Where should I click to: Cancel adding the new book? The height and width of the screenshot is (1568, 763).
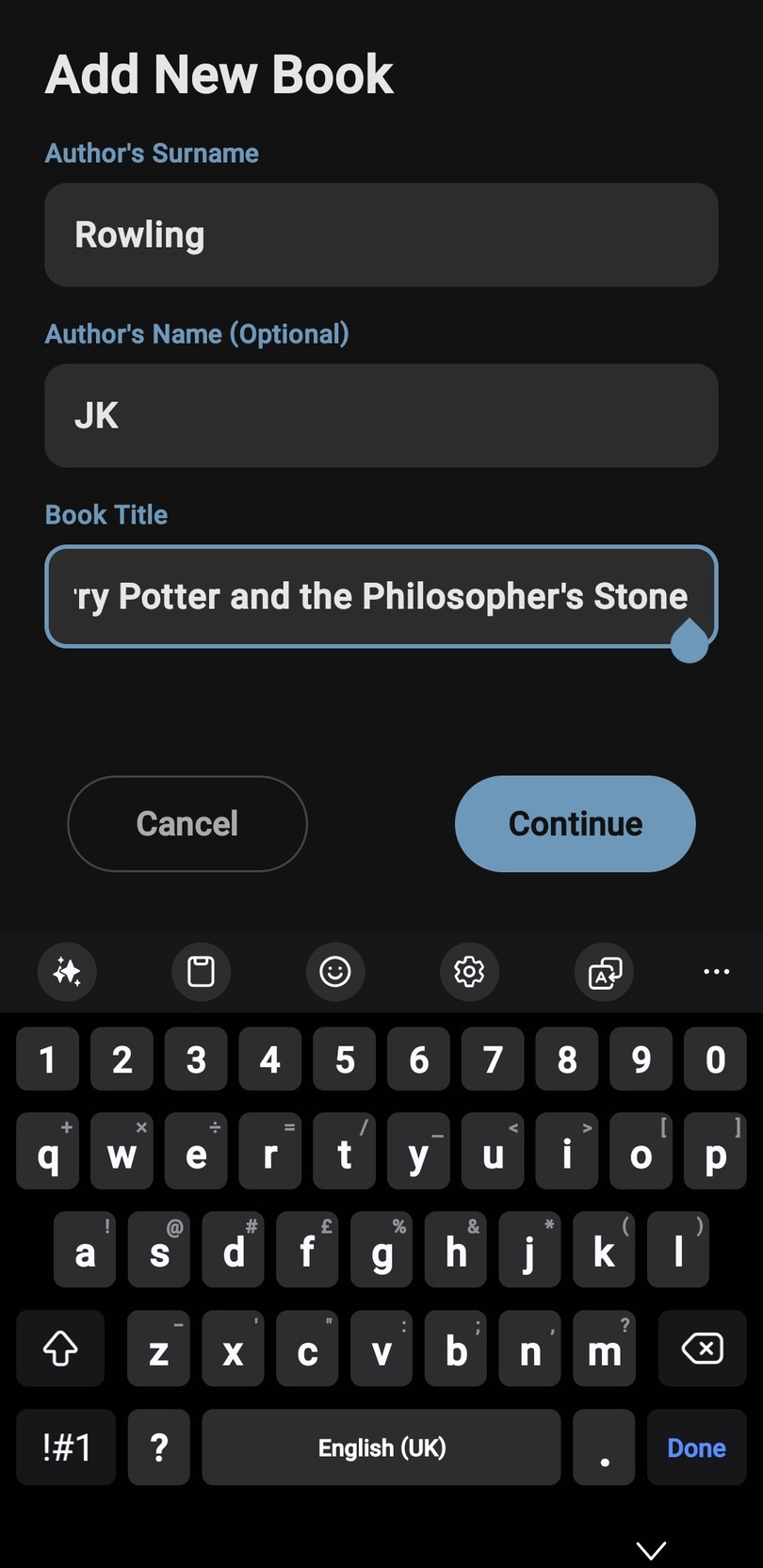tap(187, 823)
